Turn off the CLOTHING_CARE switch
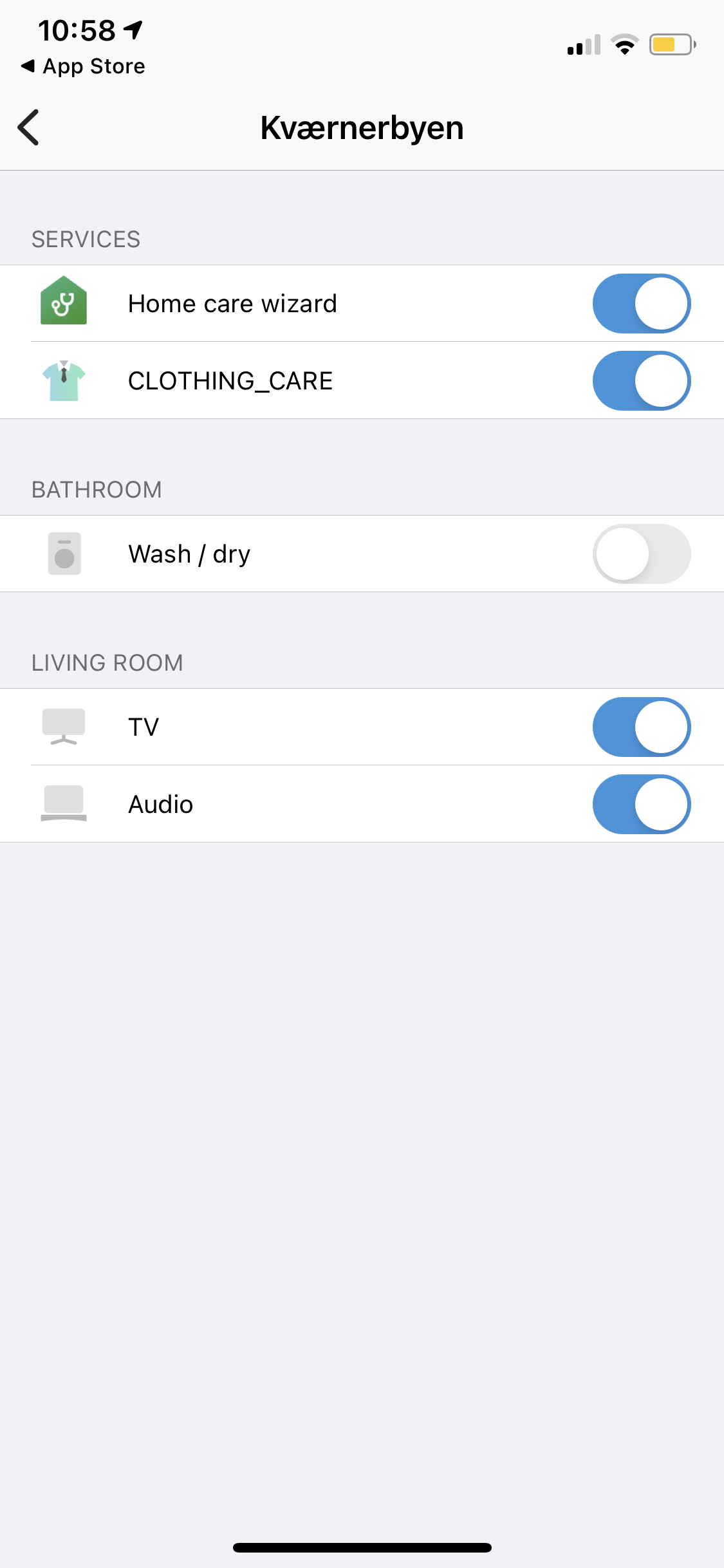Screen dimensions: 724x1568 tap(641, 380)
